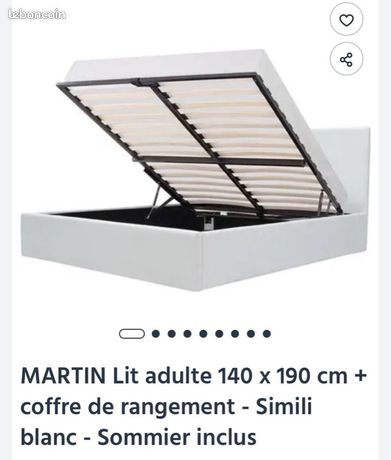Save this listing with the heart icon
Image resolution: width=391 pixels, height=460 pixels.
(346, 20)
